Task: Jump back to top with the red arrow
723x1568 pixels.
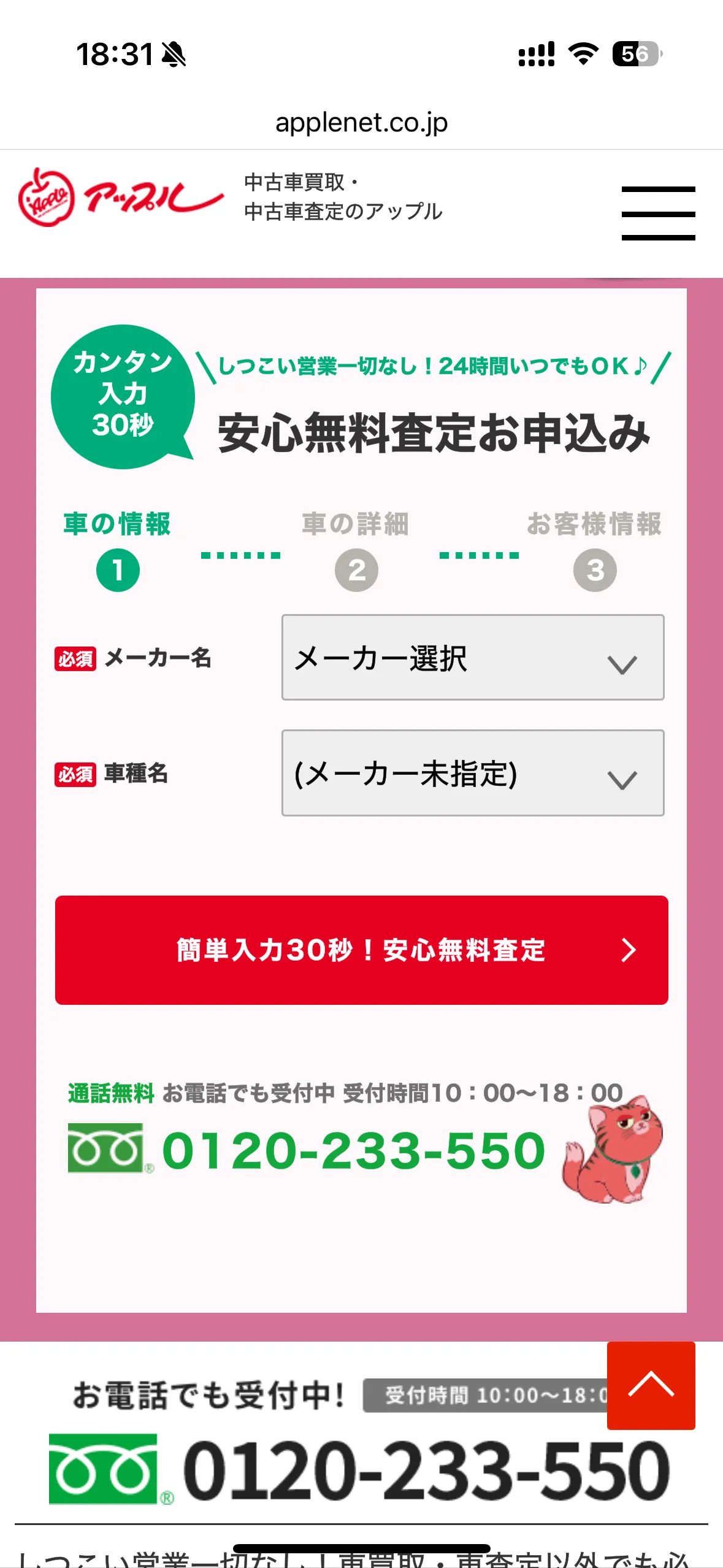Action: (651, 1385)
